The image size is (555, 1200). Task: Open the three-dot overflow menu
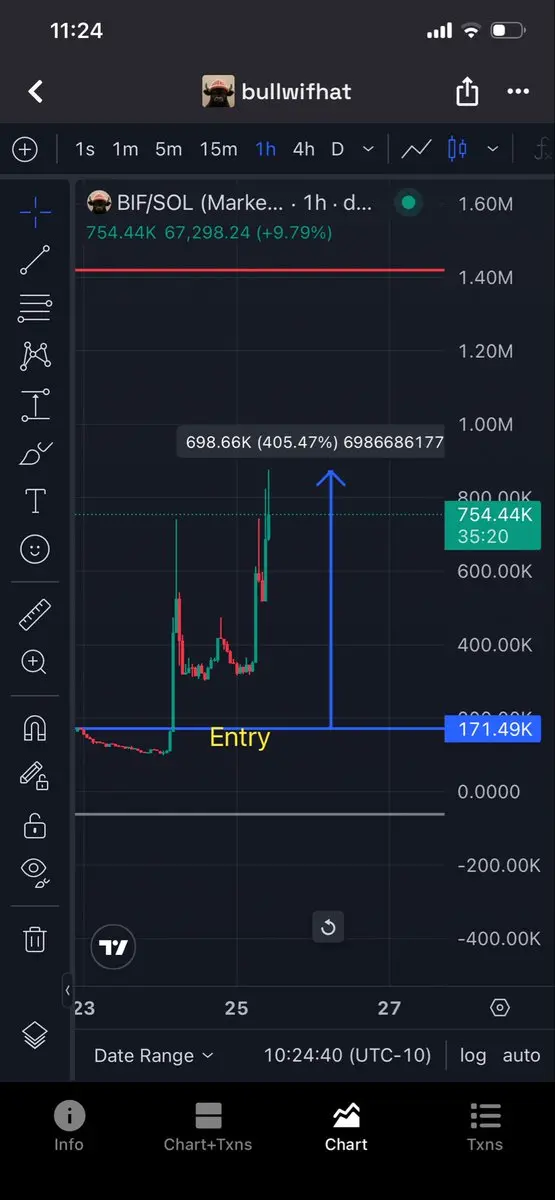[518, 92]
